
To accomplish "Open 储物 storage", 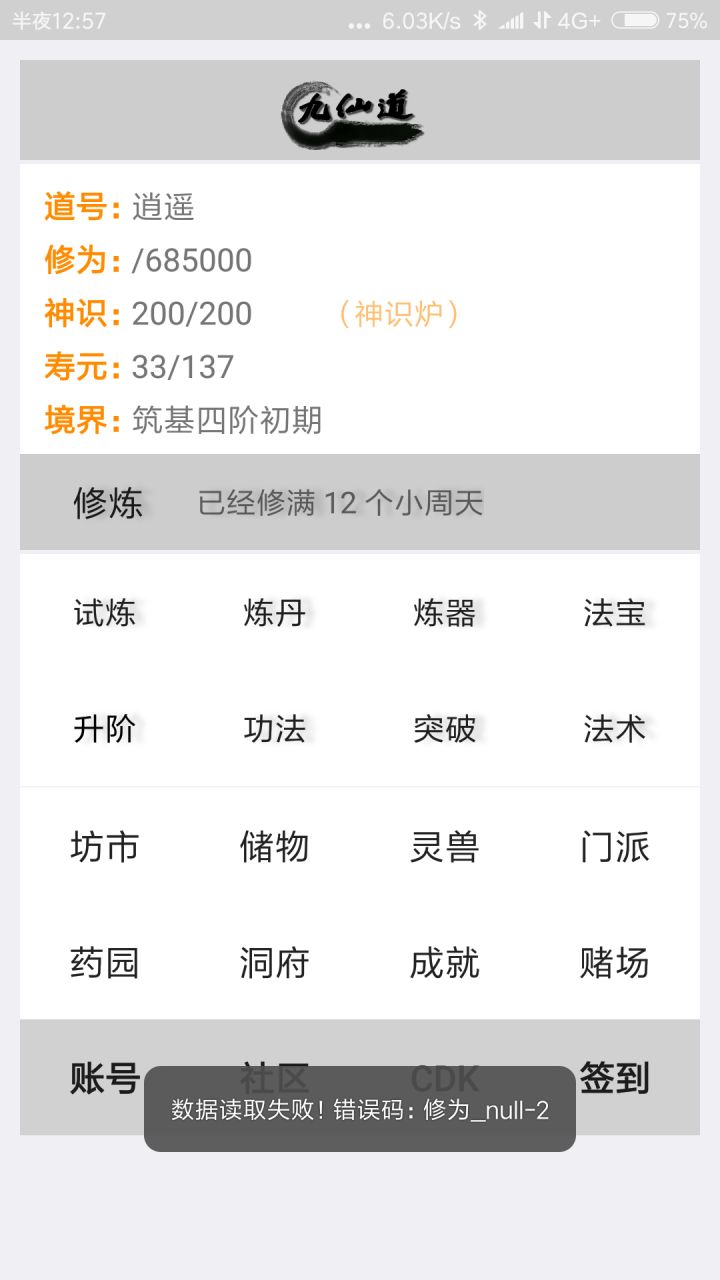I will pos(275,847).
